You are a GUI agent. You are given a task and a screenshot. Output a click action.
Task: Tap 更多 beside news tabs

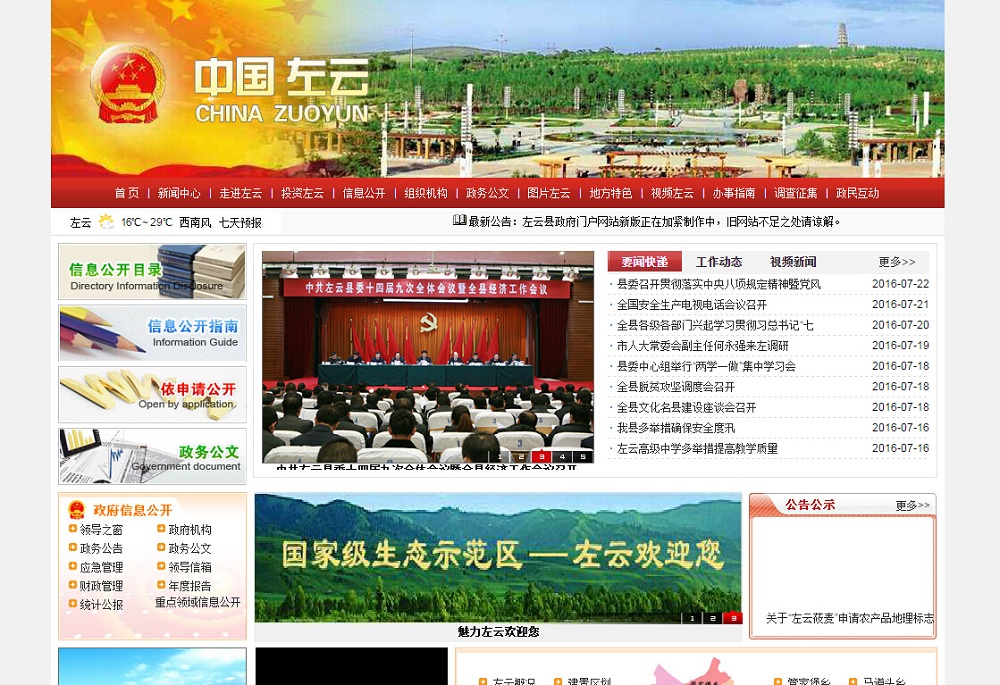tap(896, 262)
